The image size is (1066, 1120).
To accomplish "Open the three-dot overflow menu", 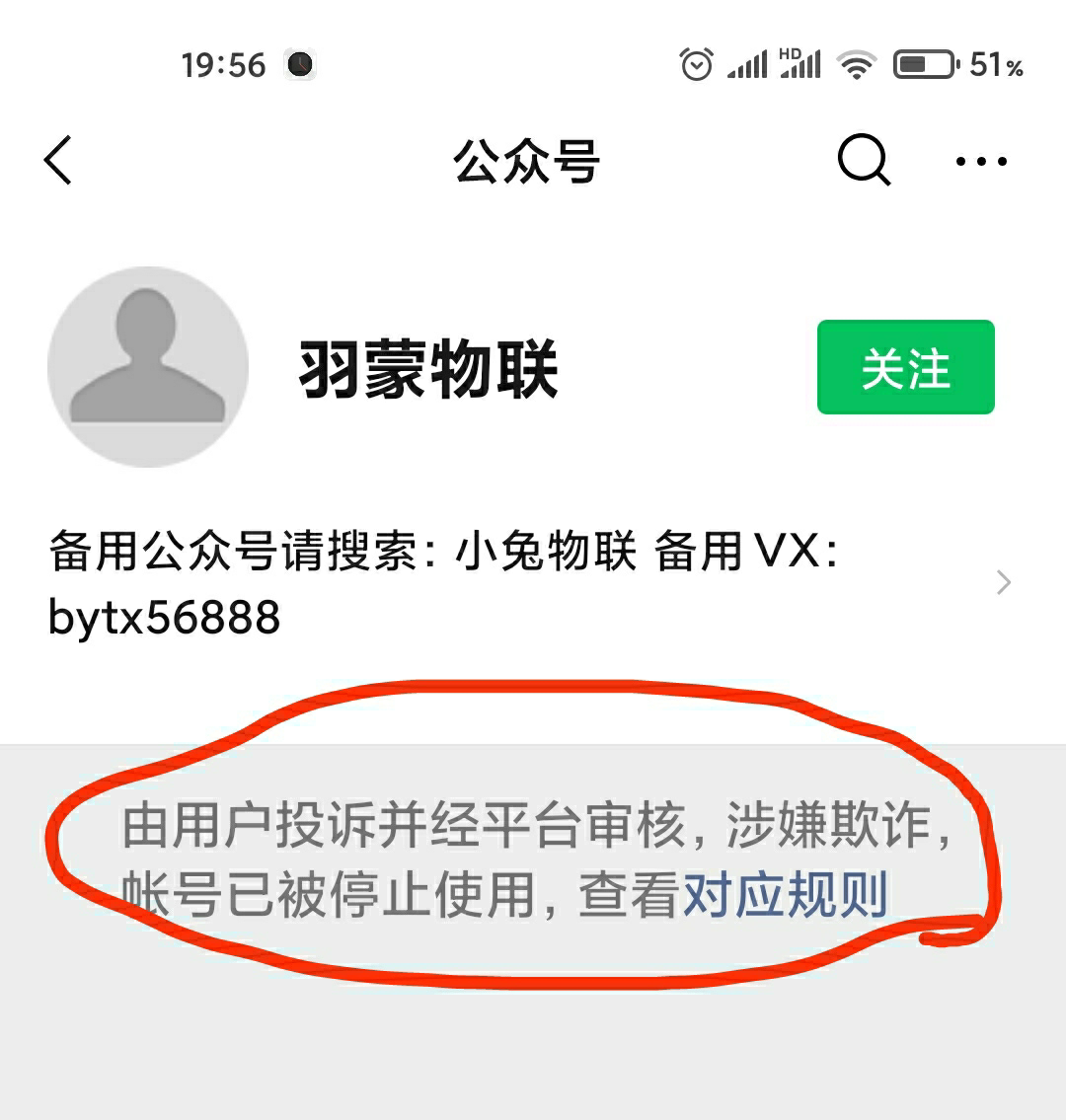I will (981, 161).
